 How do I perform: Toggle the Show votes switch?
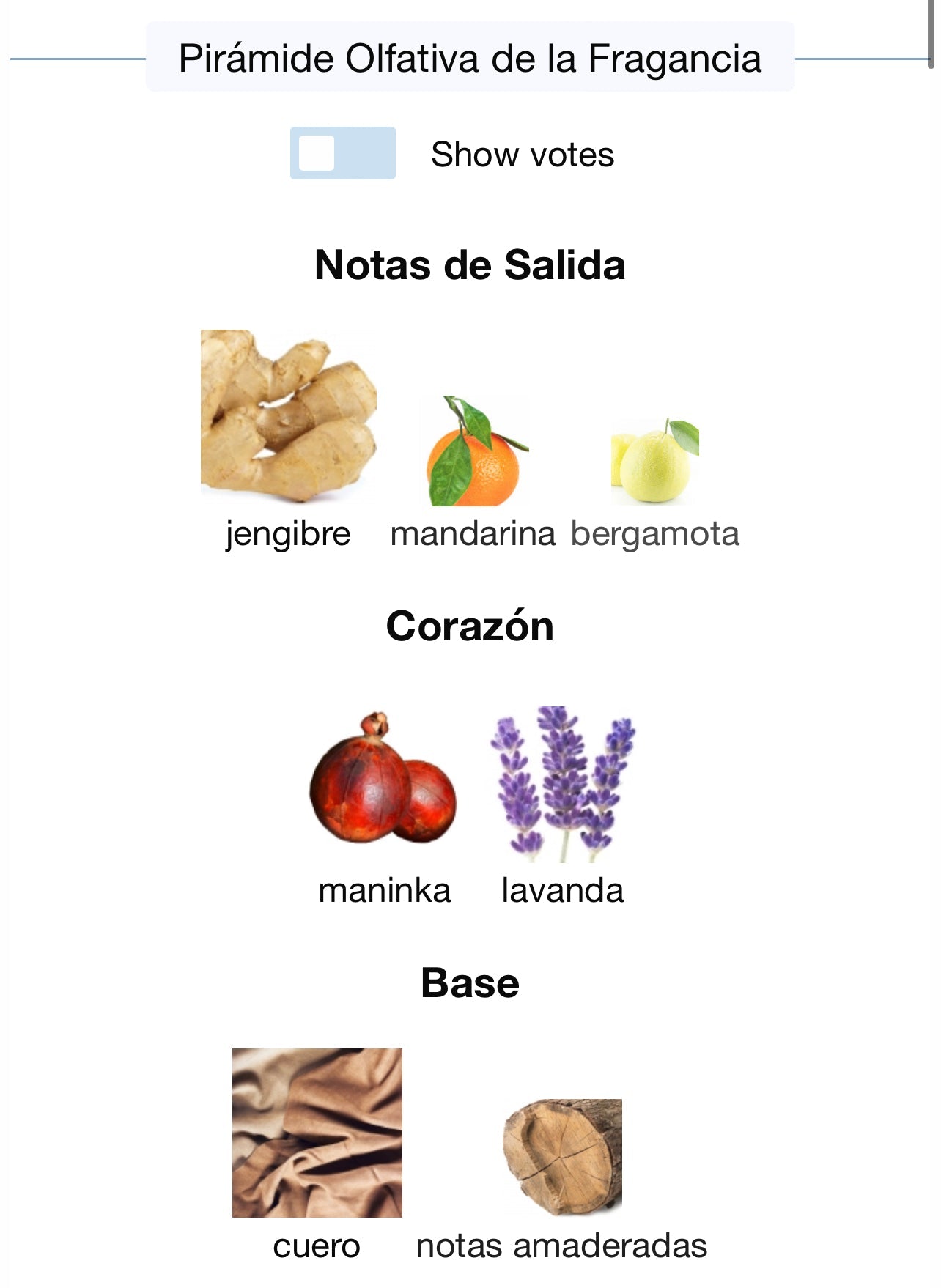coord(342,153)
